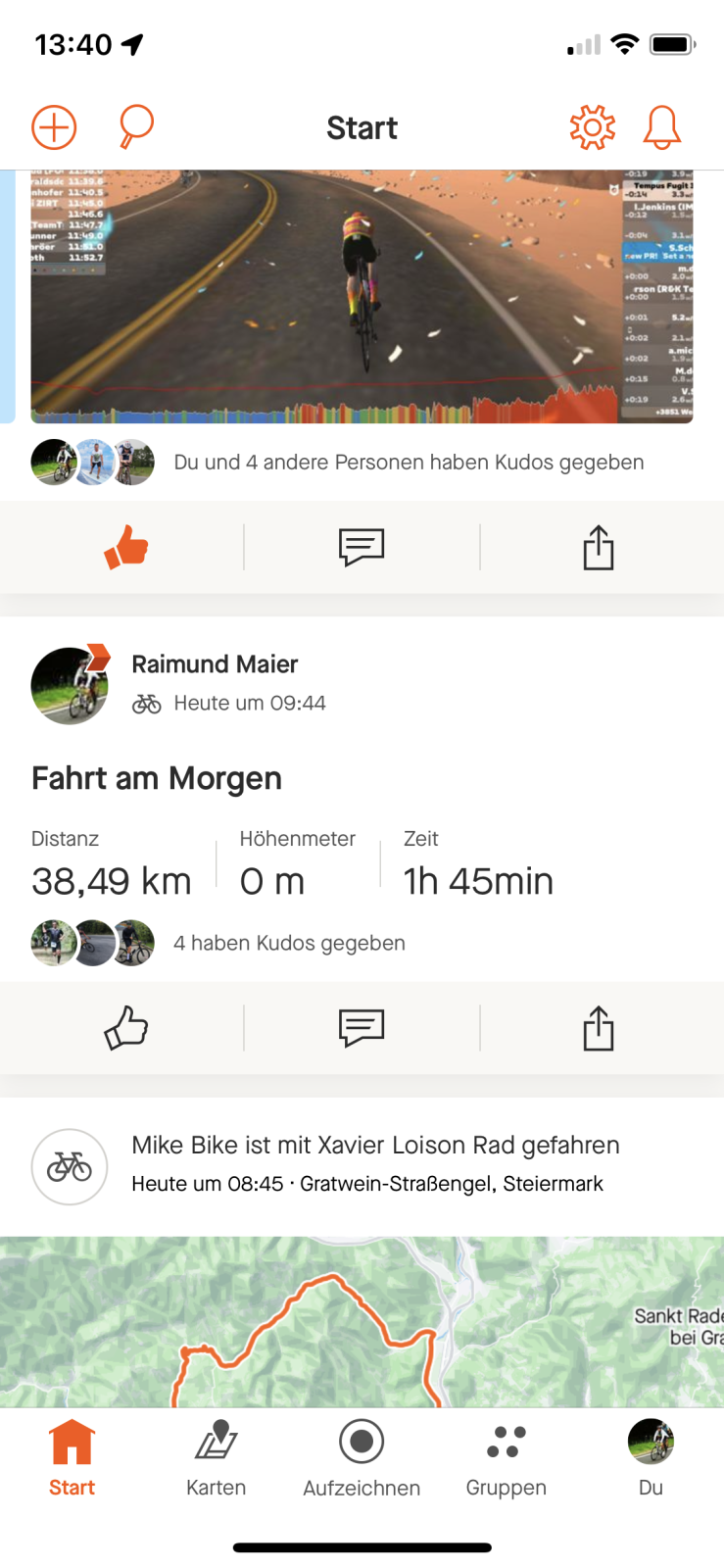Open Raimund Maier's profile
Viewport: 724px width, 1568px height.
coord(215,664)
